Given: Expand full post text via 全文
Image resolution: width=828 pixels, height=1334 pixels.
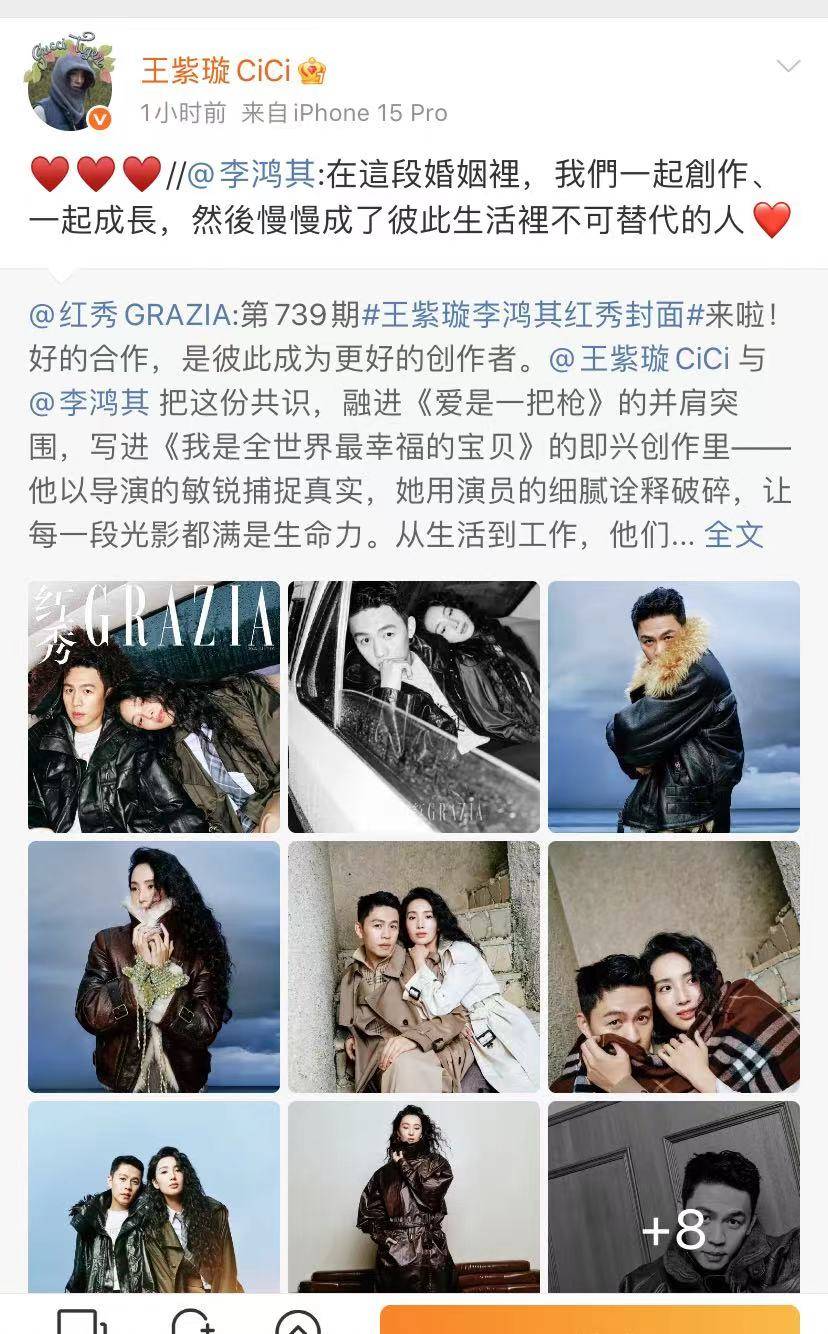Looking at the screenshot, I should click(733, 535).
